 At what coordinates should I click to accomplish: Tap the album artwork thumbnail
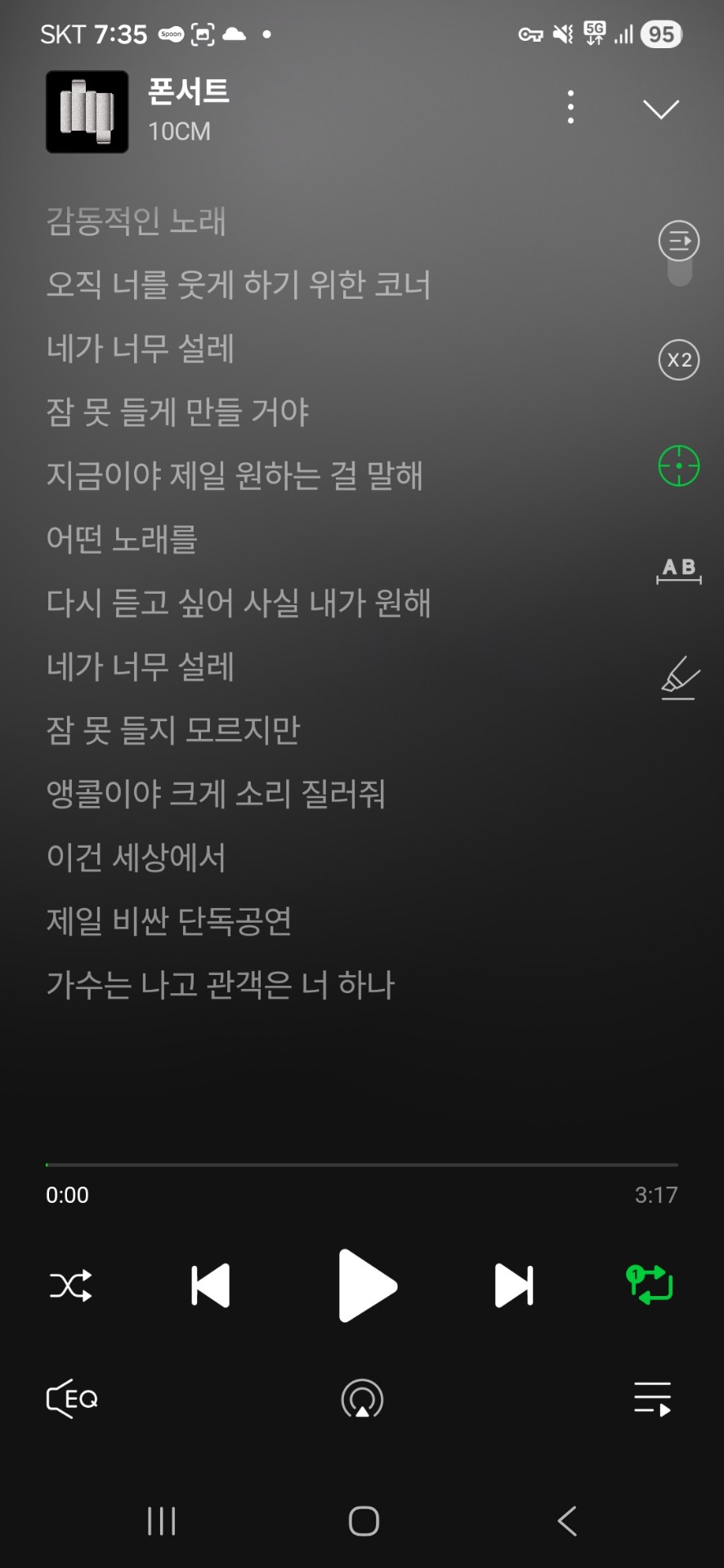point(87,111)
